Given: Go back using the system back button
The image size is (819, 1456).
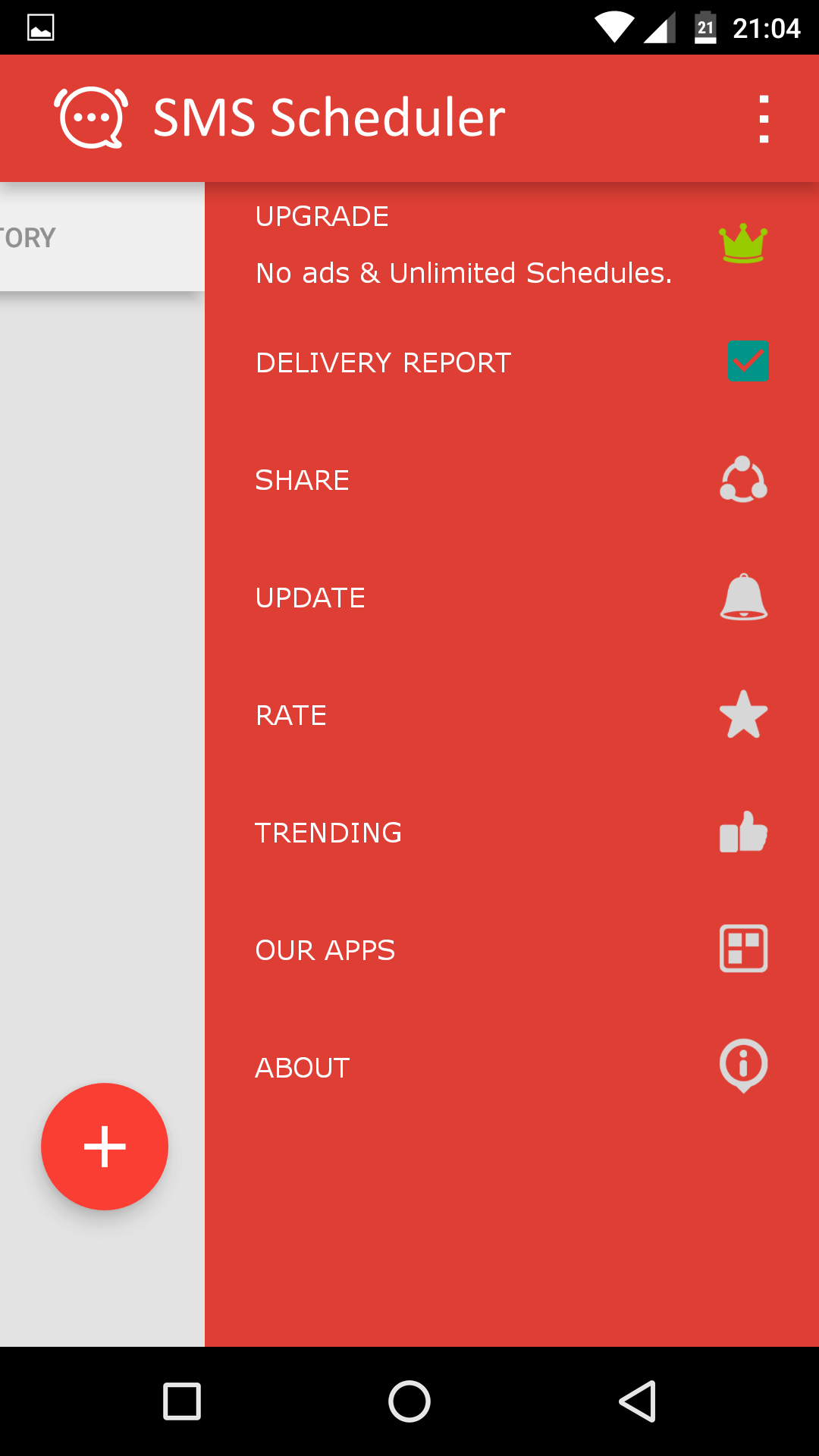Looking at the screenshot, I should (637, 1401).
